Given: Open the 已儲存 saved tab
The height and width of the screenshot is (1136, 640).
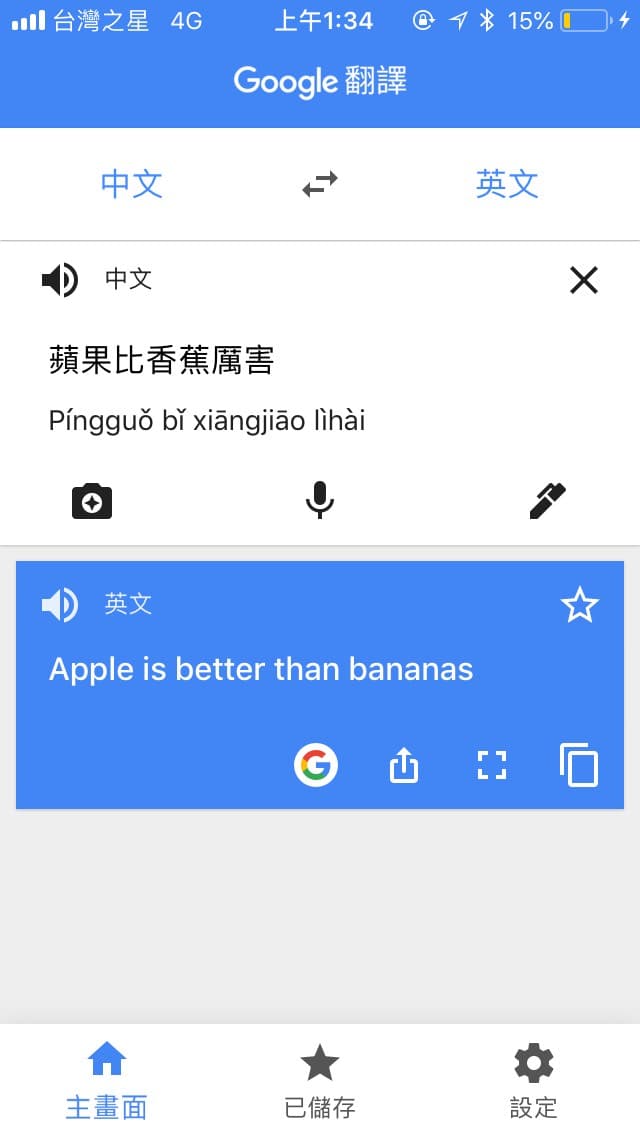Looking at the screenshot, I should [320, 1080].
